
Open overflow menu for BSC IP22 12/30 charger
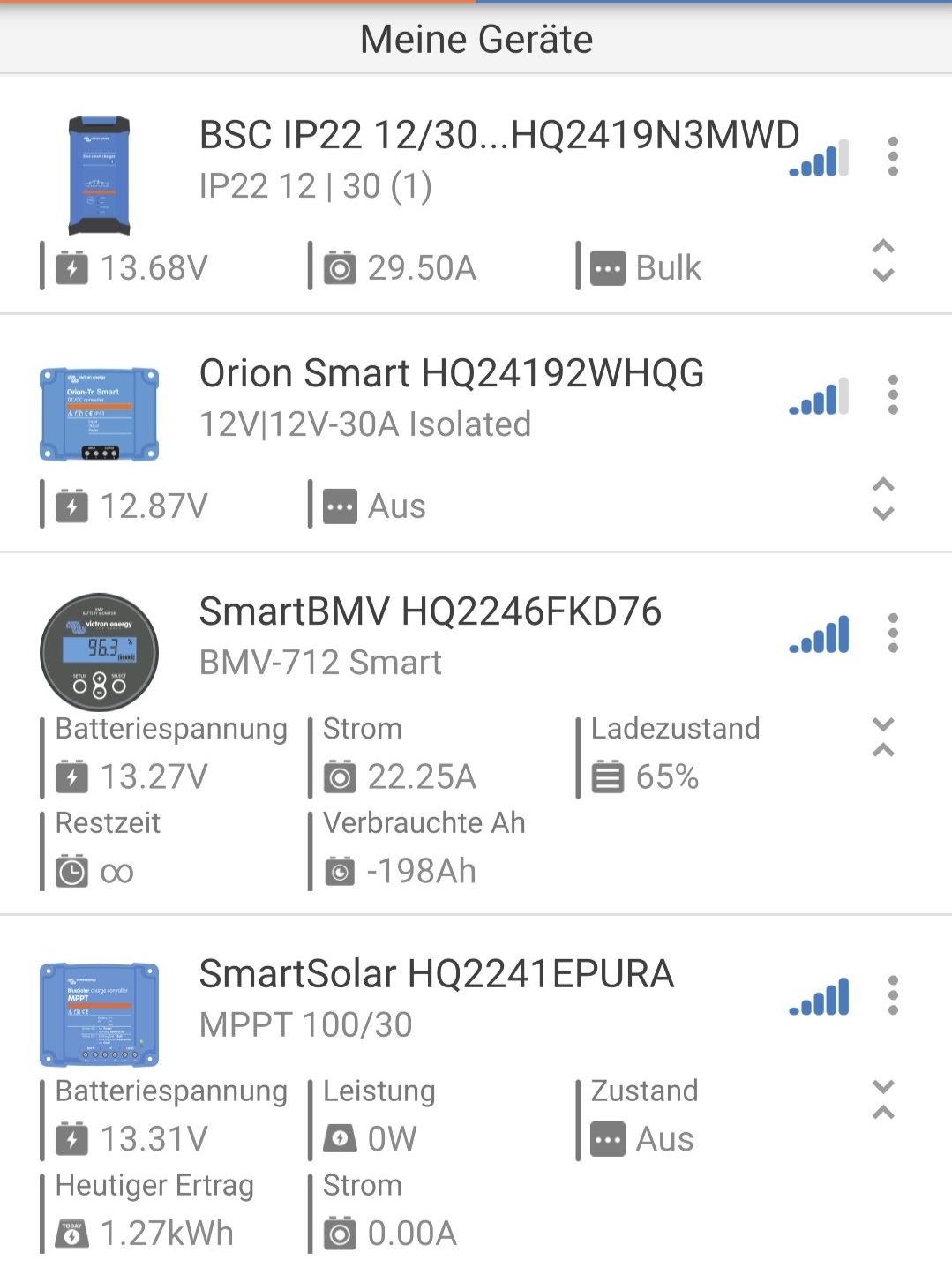[x=893, y=157]
